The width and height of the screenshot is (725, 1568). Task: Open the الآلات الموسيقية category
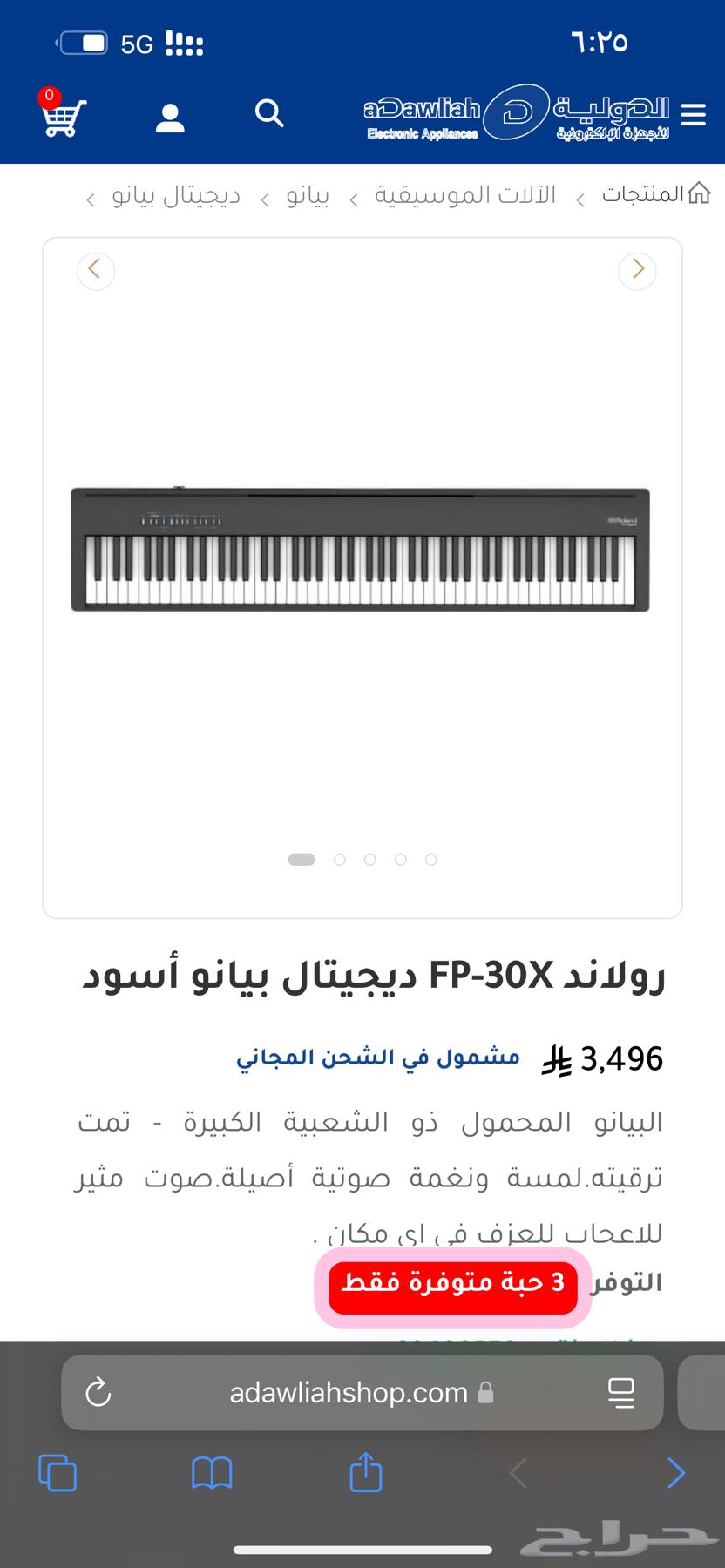tap(464, 194)
